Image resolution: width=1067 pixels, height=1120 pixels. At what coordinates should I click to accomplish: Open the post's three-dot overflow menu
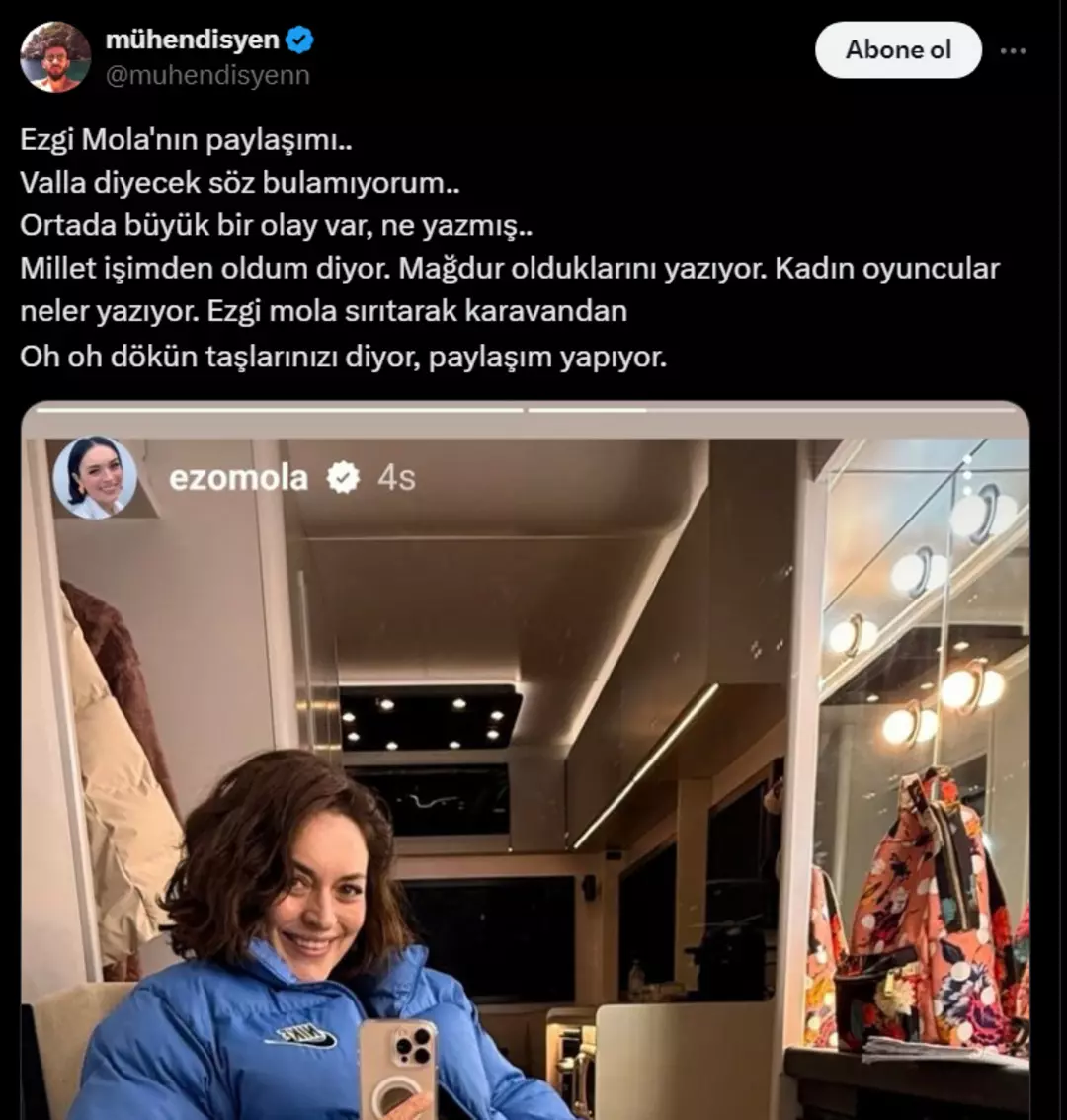1013,50
